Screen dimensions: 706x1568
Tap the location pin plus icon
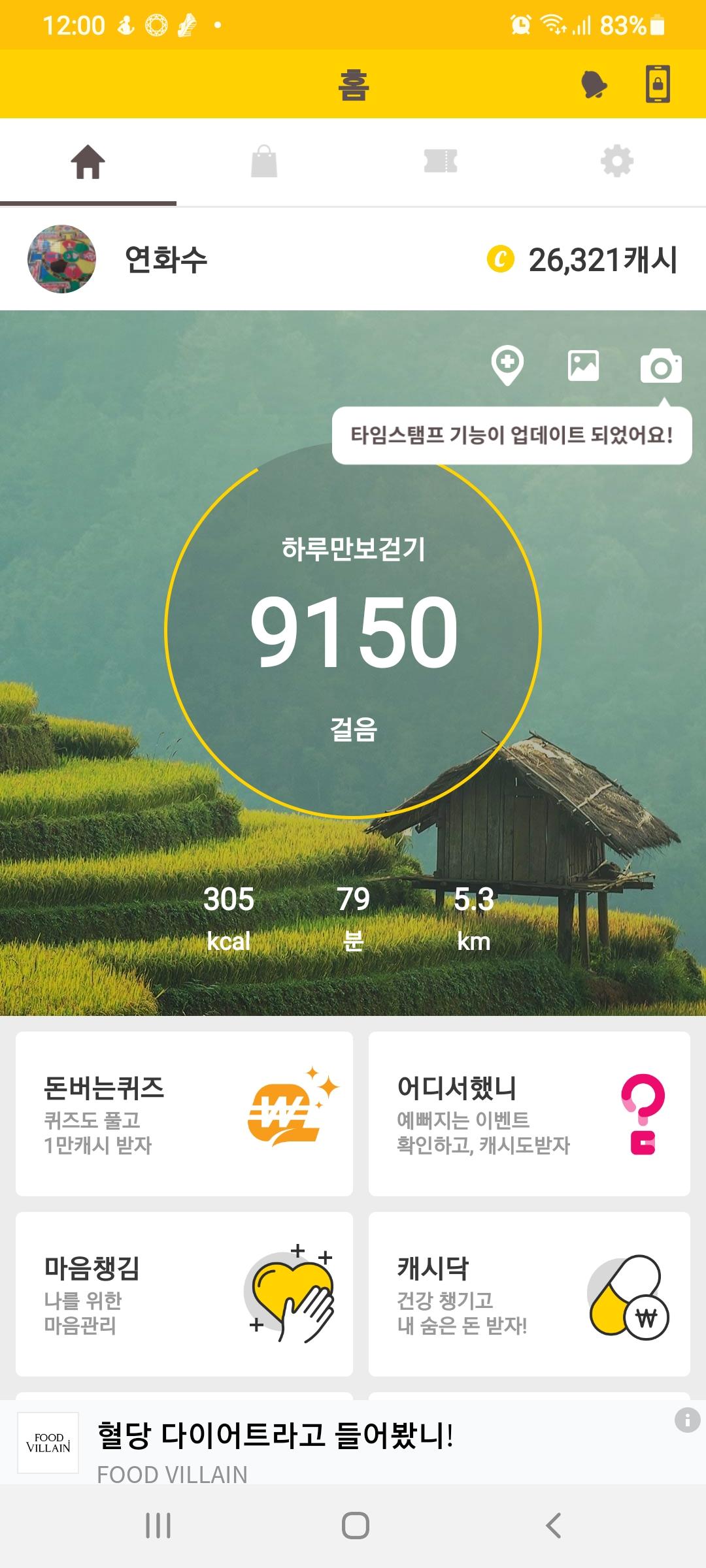[507, 365]
